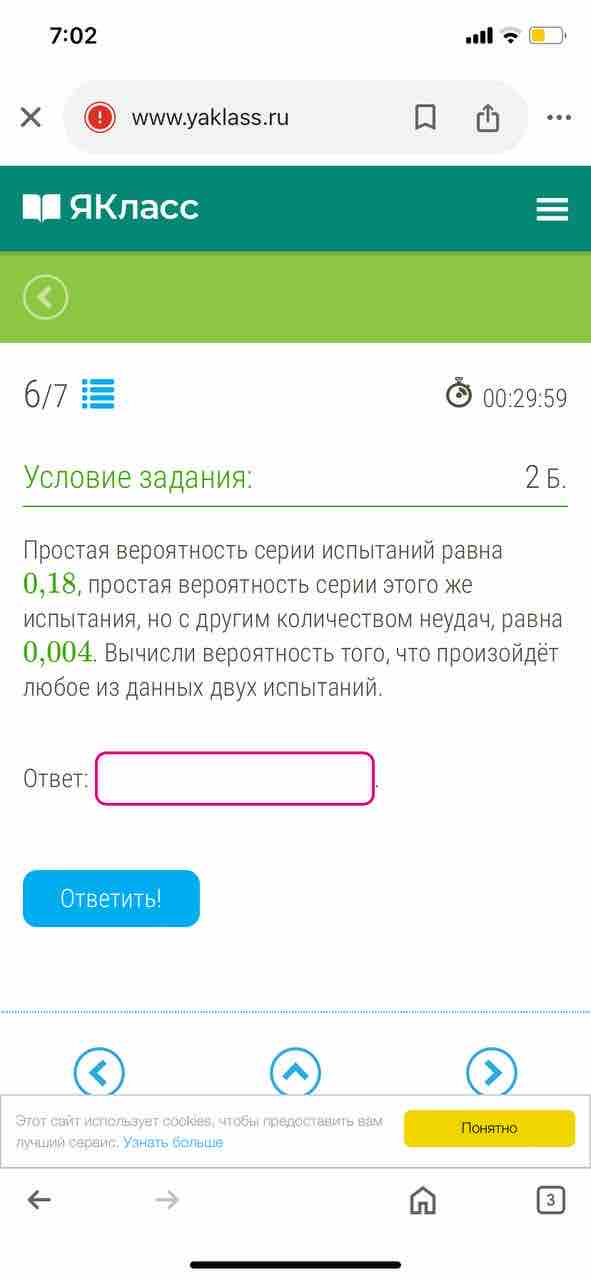Open the Узнать больше cookie link

173,1142
